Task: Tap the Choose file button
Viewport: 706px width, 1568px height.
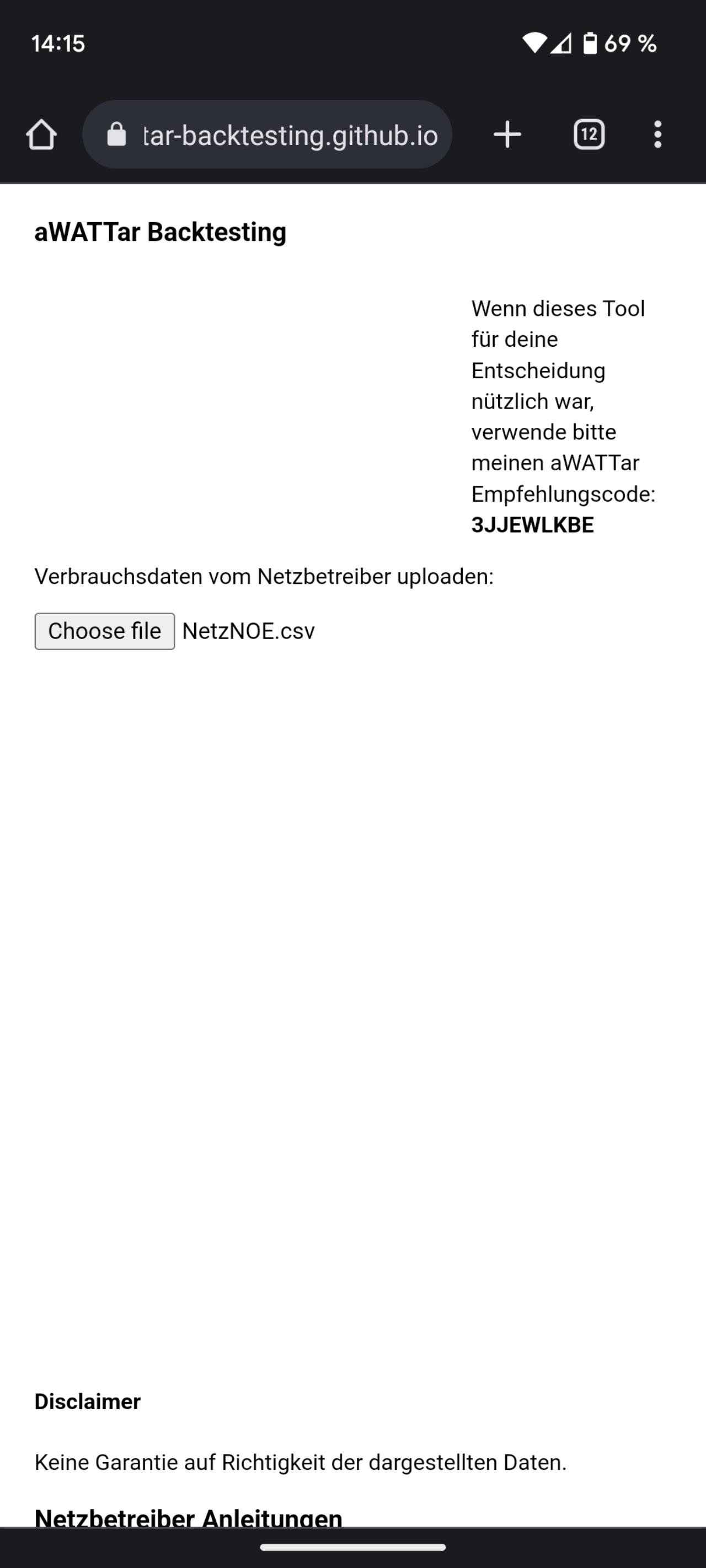Action: point(105,631)
